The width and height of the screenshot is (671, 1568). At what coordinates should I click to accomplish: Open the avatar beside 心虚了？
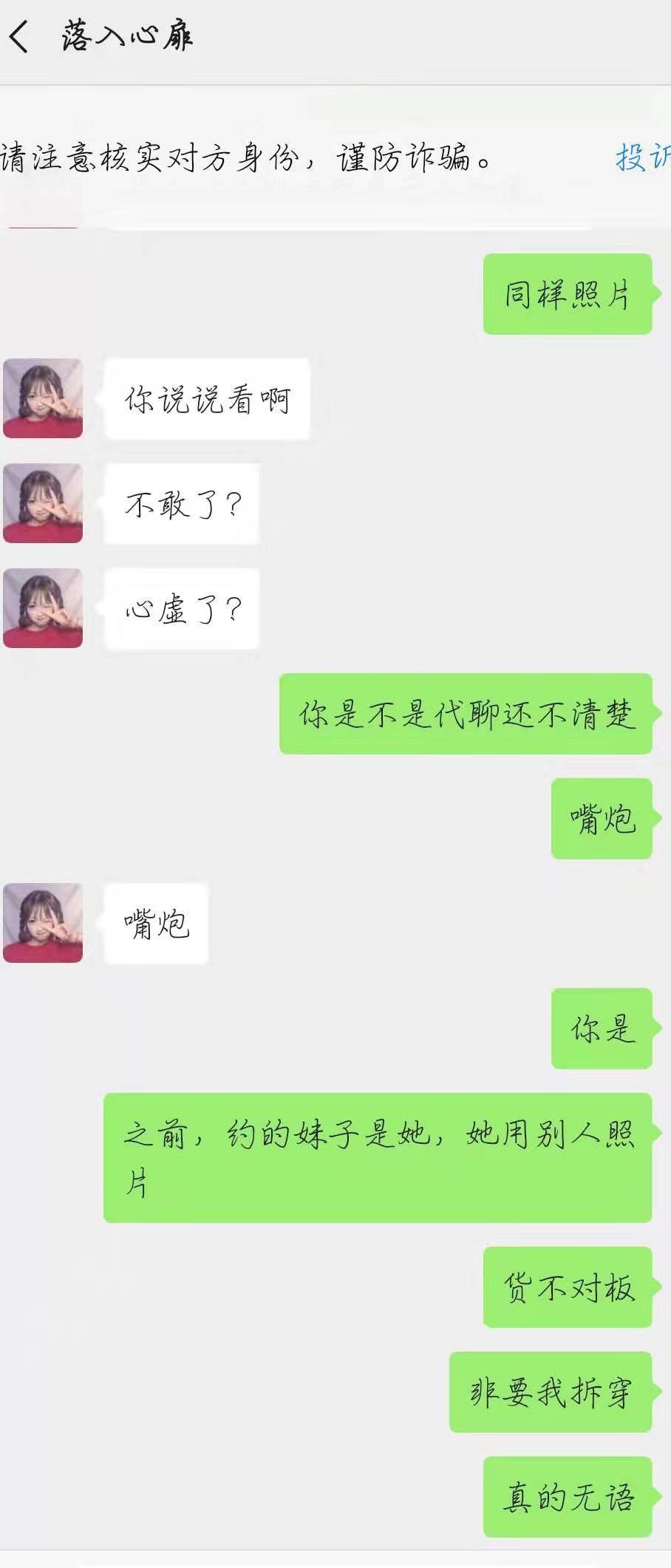pos(43,608)
